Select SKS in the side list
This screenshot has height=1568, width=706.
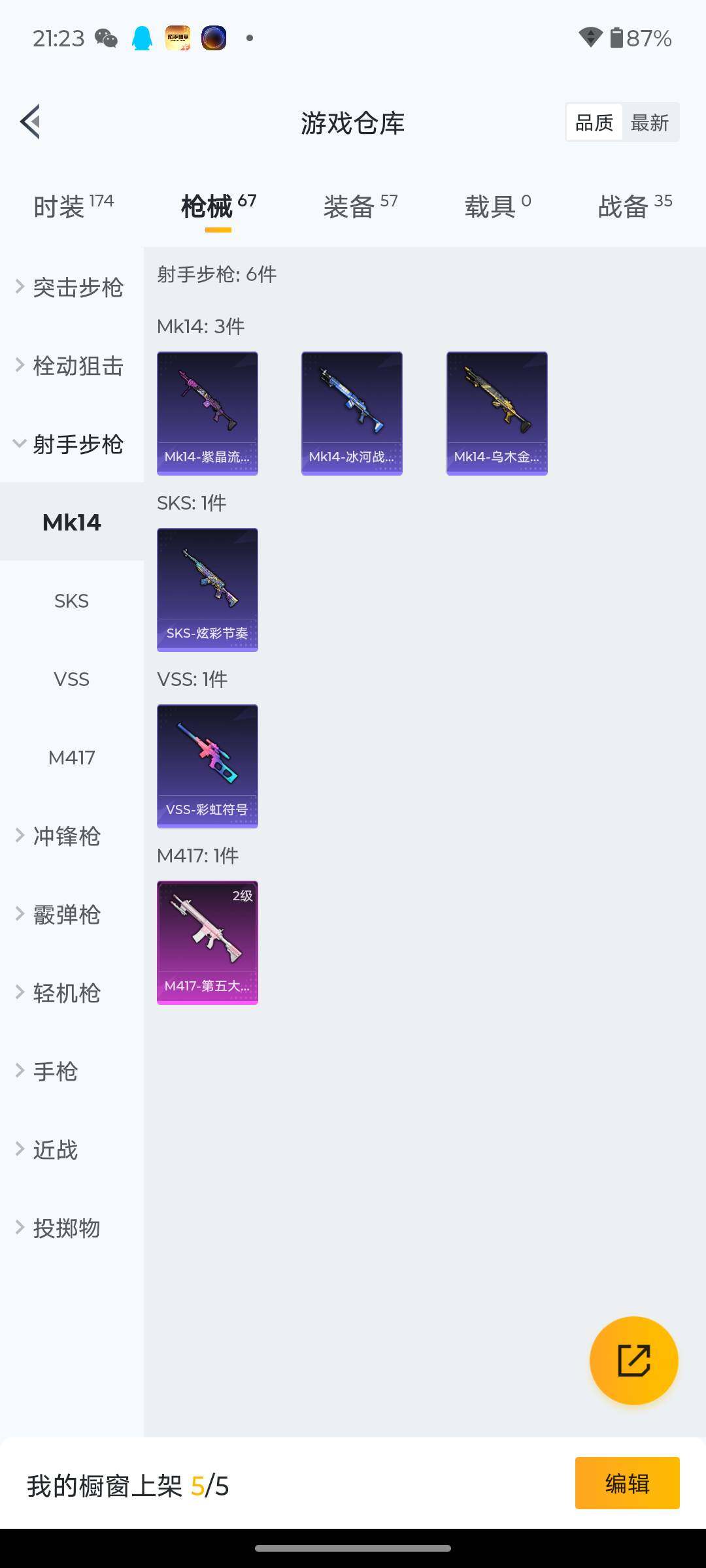(x=71, y=601)
